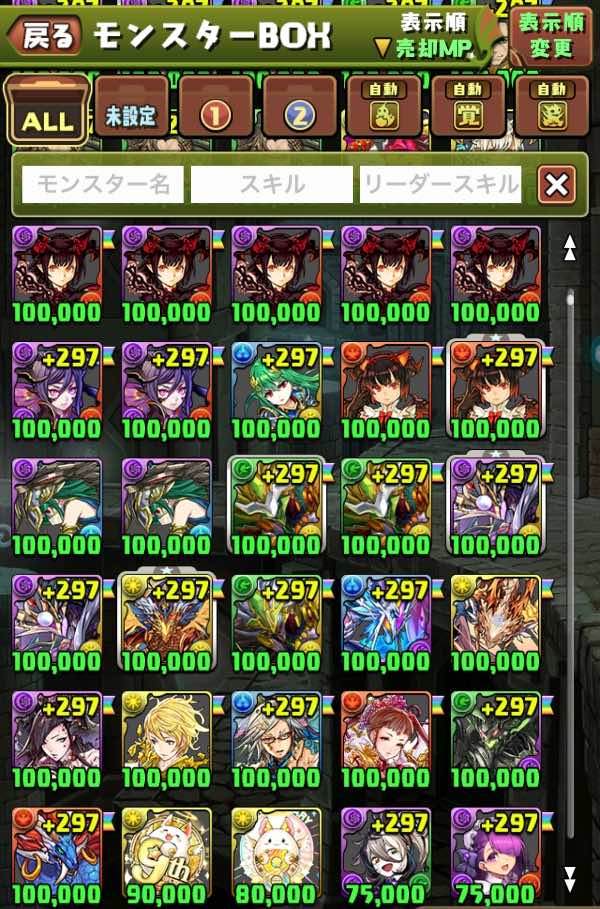
Task: Jump to top with the scrollbar up arrows
Action: [570, 248]
